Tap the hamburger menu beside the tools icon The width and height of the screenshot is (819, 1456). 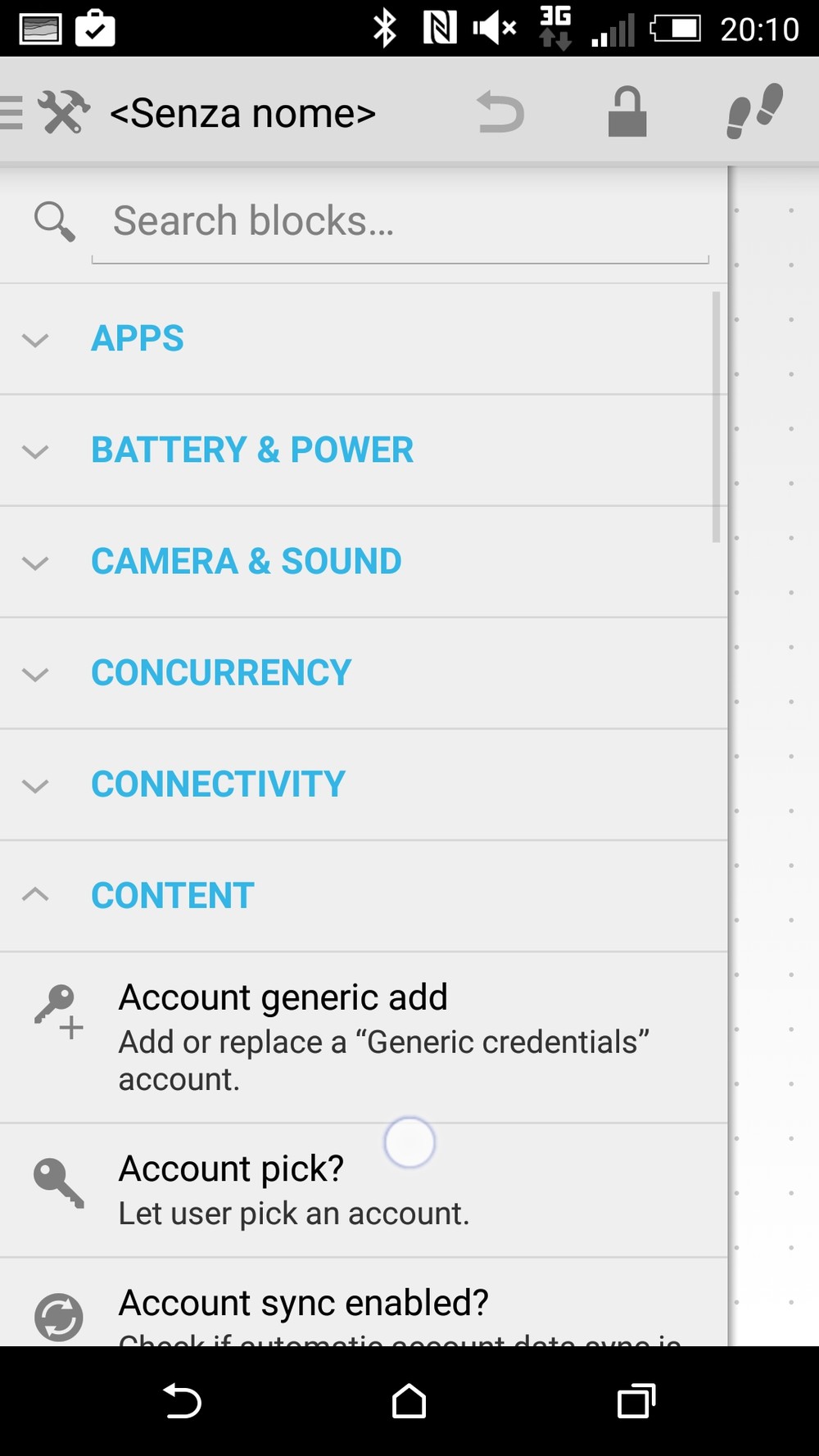coord(11,112)
